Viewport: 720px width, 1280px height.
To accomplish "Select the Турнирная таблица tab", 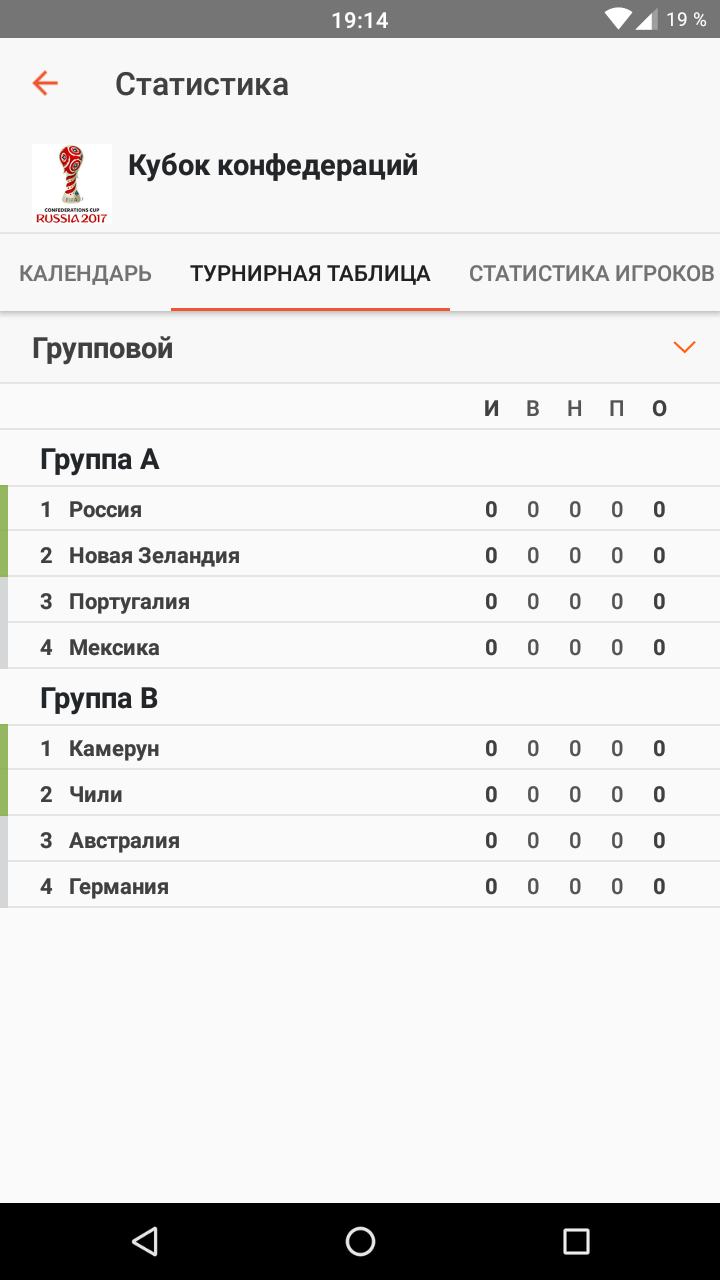I will 311,273.
